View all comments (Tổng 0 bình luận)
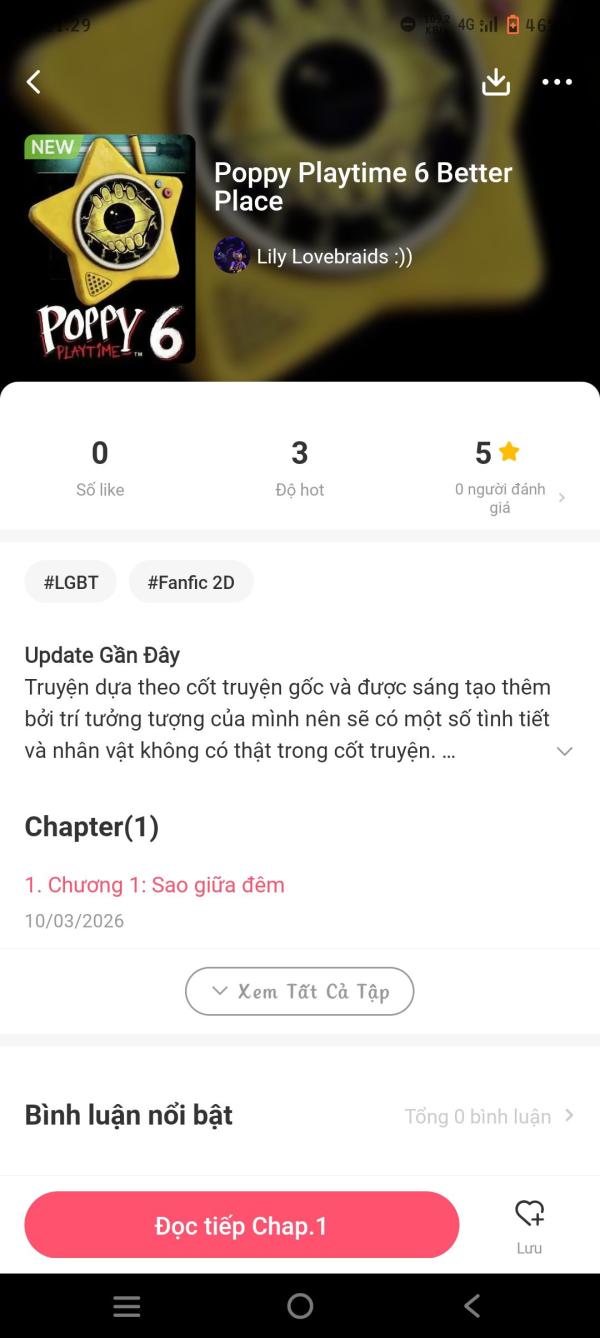The width and height of the screenshot is (600, 1338). click(488, 1116)
